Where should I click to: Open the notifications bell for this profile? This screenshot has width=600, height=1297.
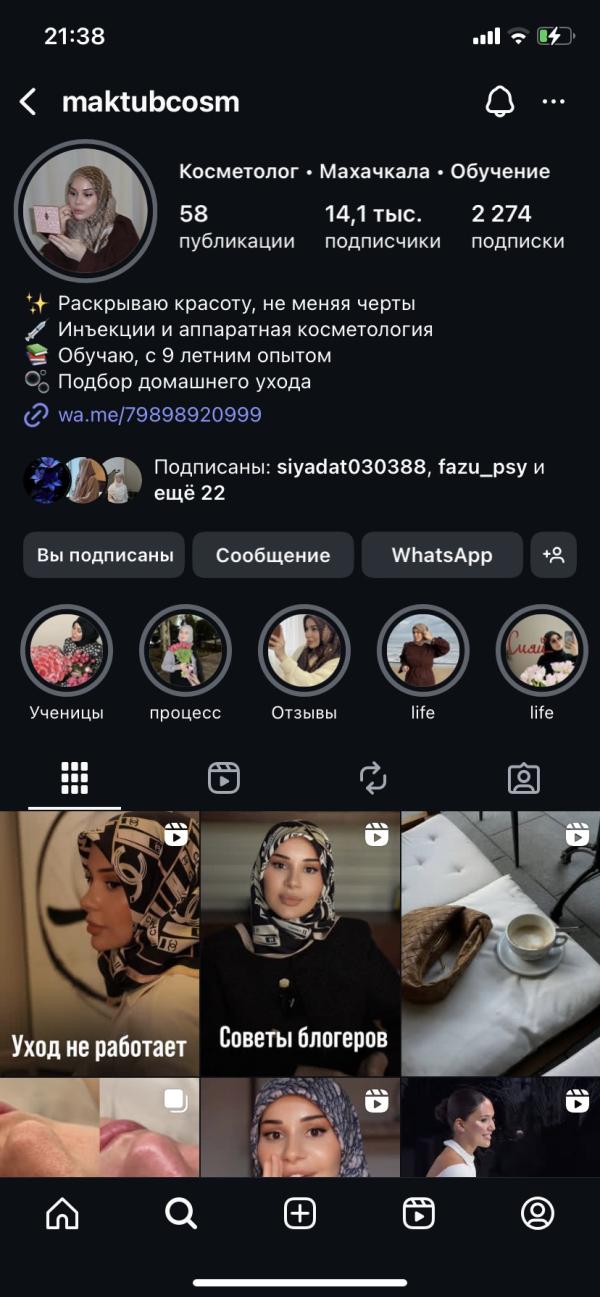point(499,102)
